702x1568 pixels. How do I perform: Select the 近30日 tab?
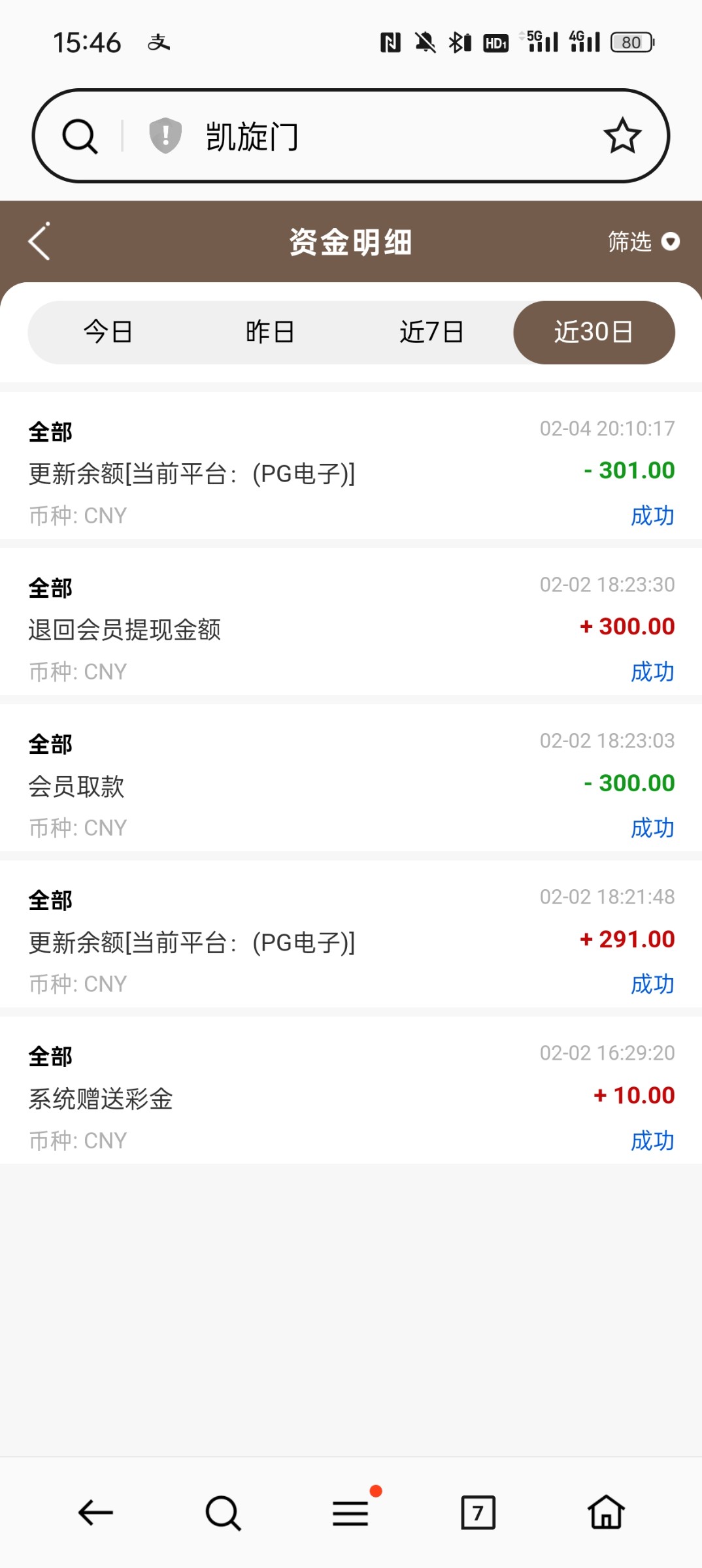pos(593,332)
